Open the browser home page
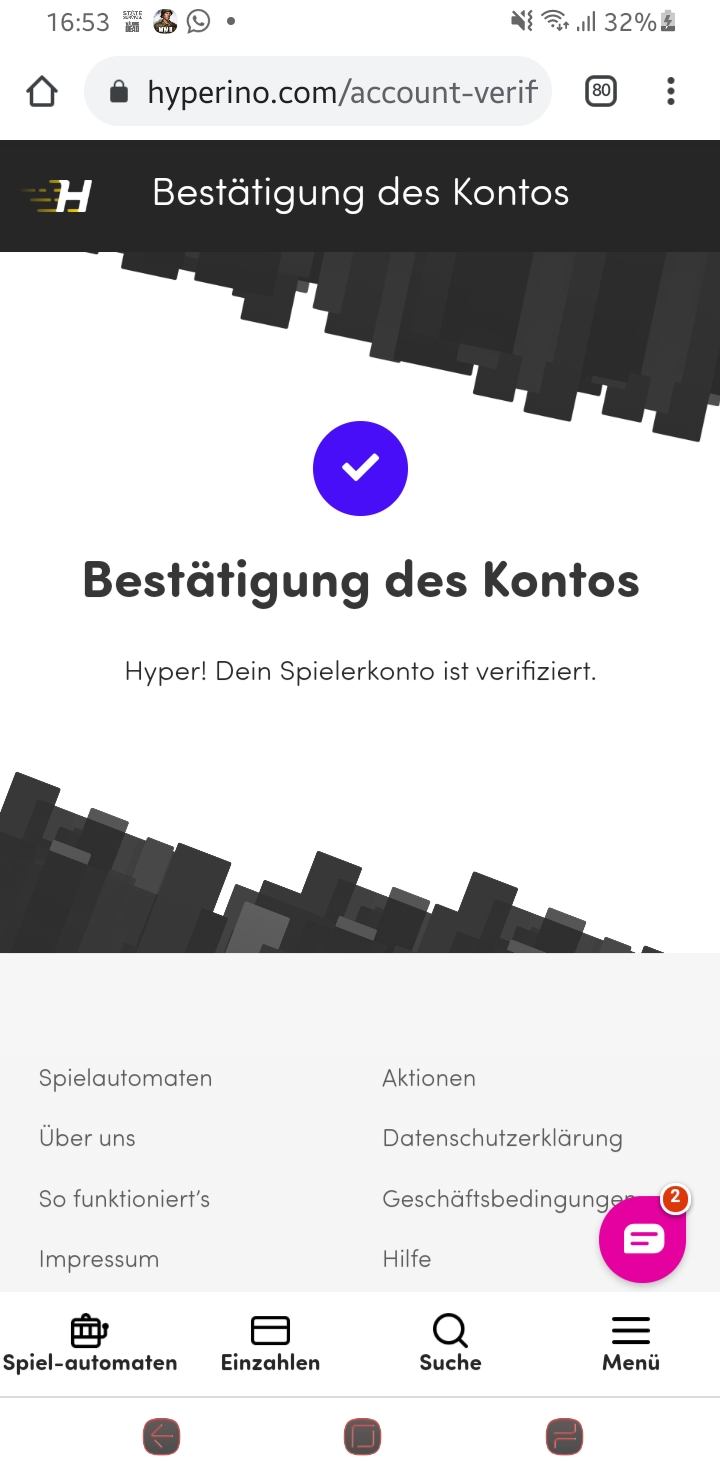This screenshot has height=1480, width=720. 42,92
